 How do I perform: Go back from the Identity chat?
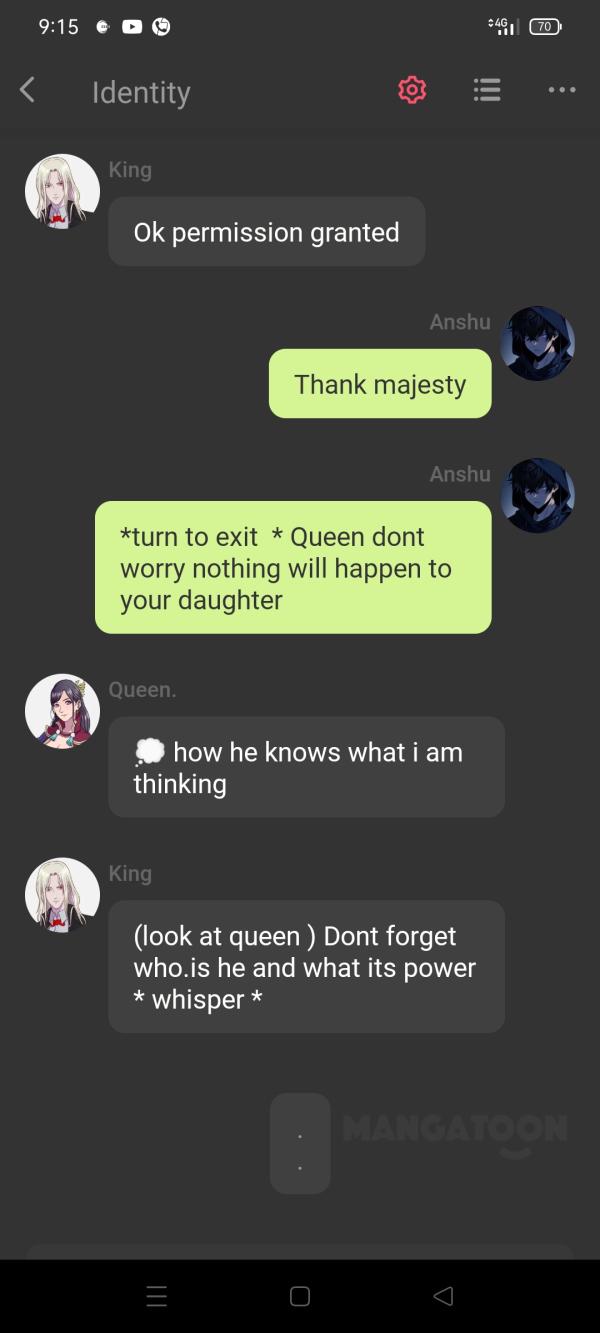click(x=27, y=90)
